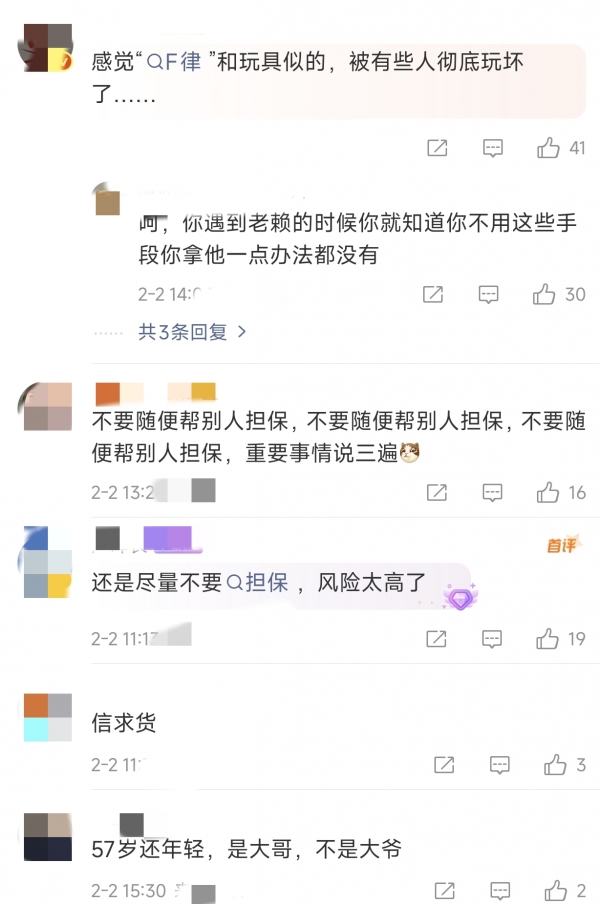Open comment icon on the "老赖" reply

(x=488, y=294)
